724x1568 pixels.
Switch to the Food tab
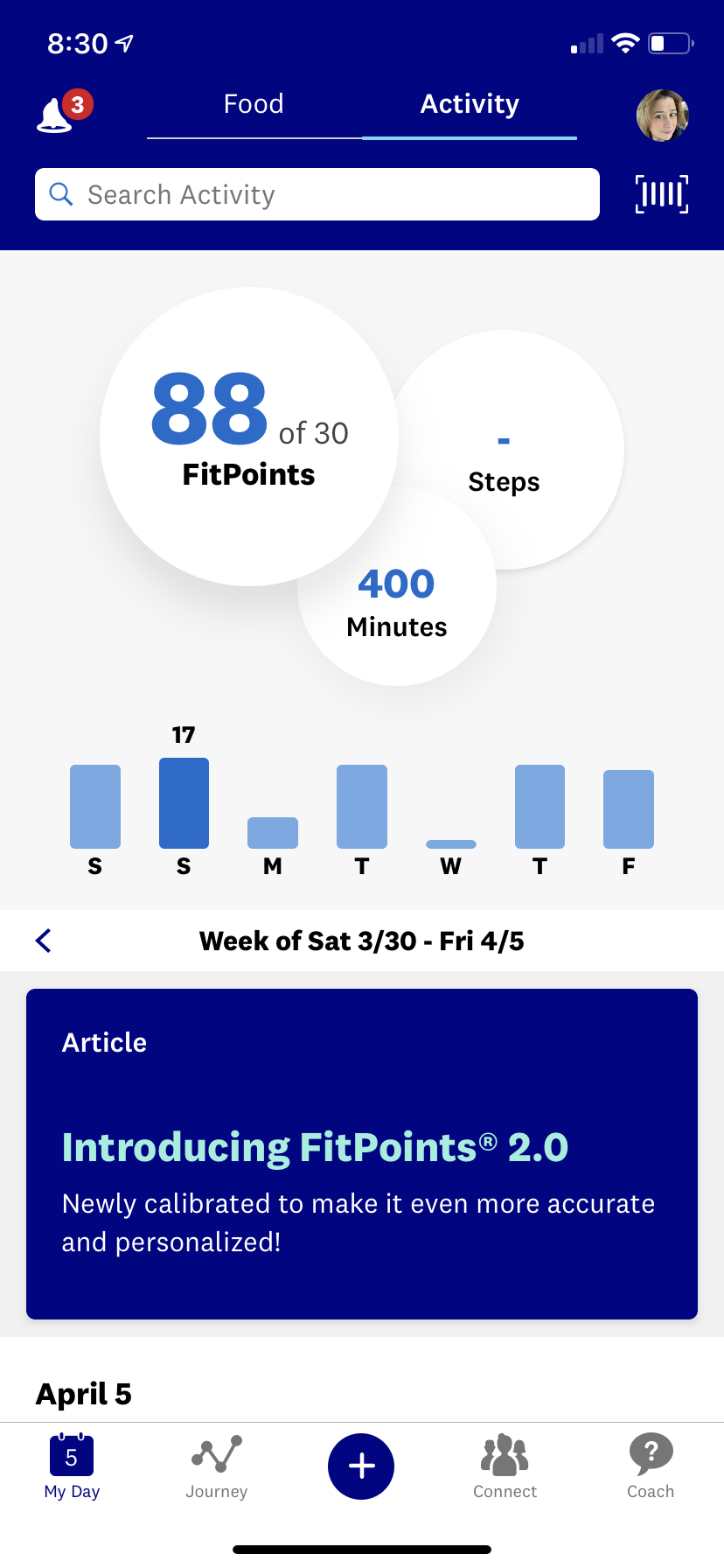coord(254,105)
